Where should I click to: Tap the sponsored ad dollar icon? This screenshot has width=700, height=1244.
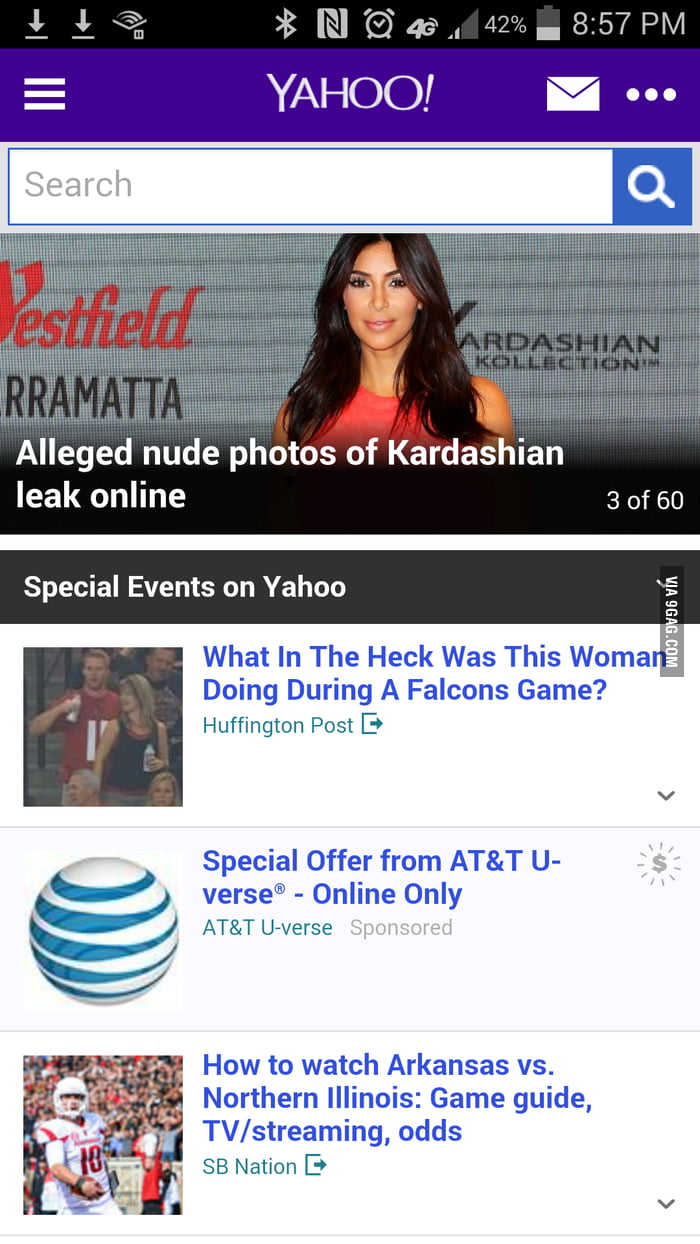coord(659,865)
